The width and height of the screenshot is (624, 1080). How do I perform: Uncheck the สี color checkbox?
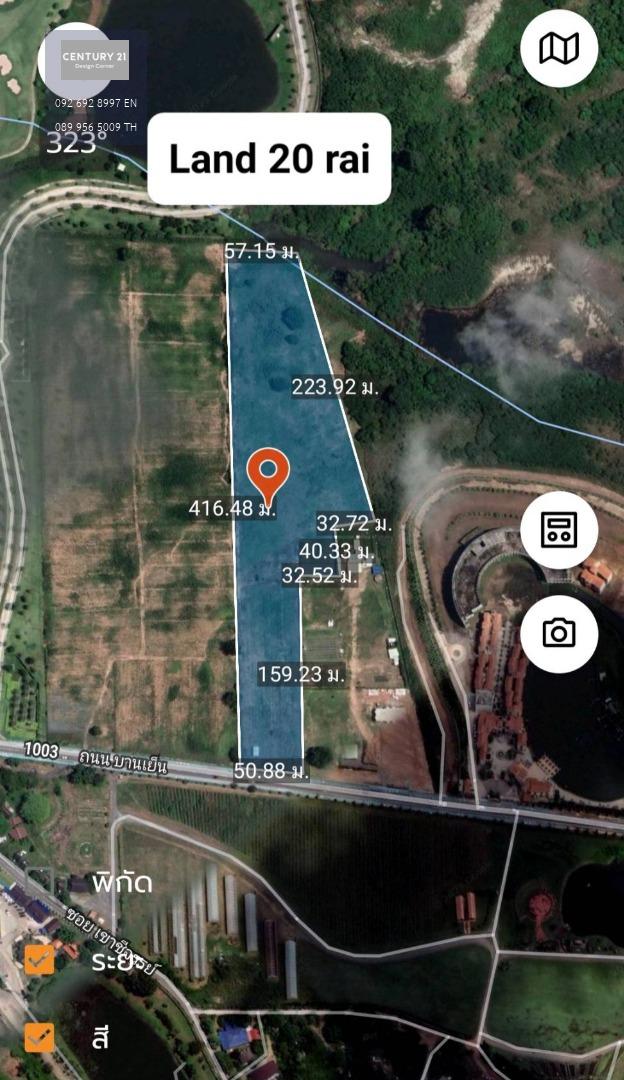[x=39, y=1037]
